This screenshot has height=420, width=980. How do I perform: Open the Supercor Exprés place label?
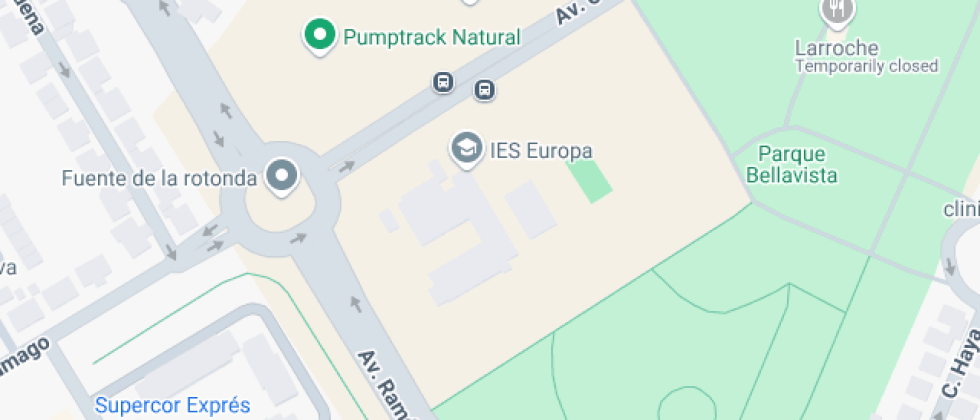click(x=172, y=405)
